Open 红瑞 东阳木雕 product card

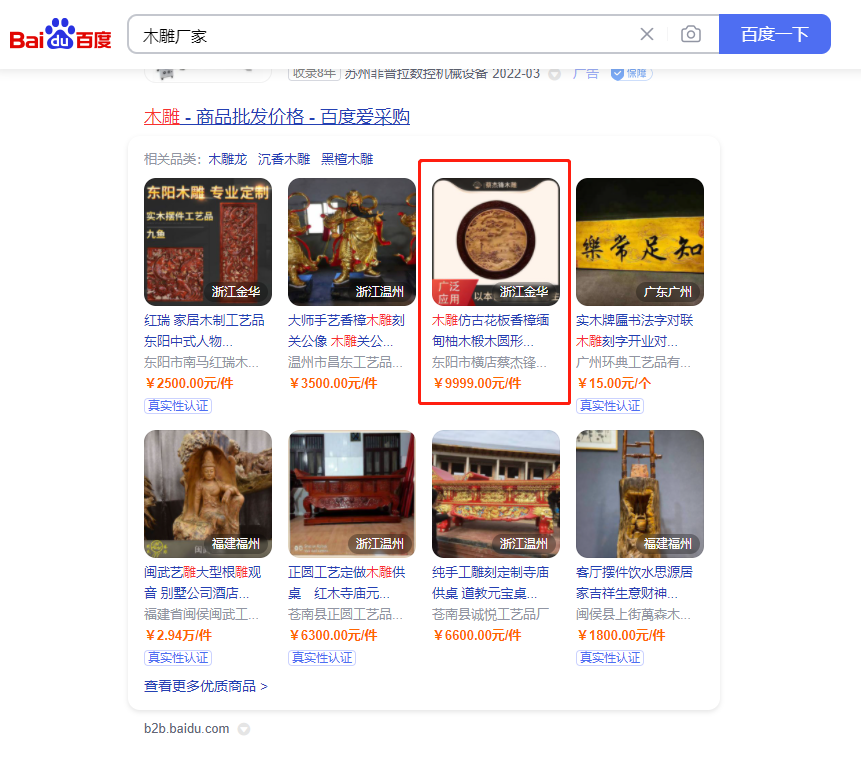(x=207, y=242)
